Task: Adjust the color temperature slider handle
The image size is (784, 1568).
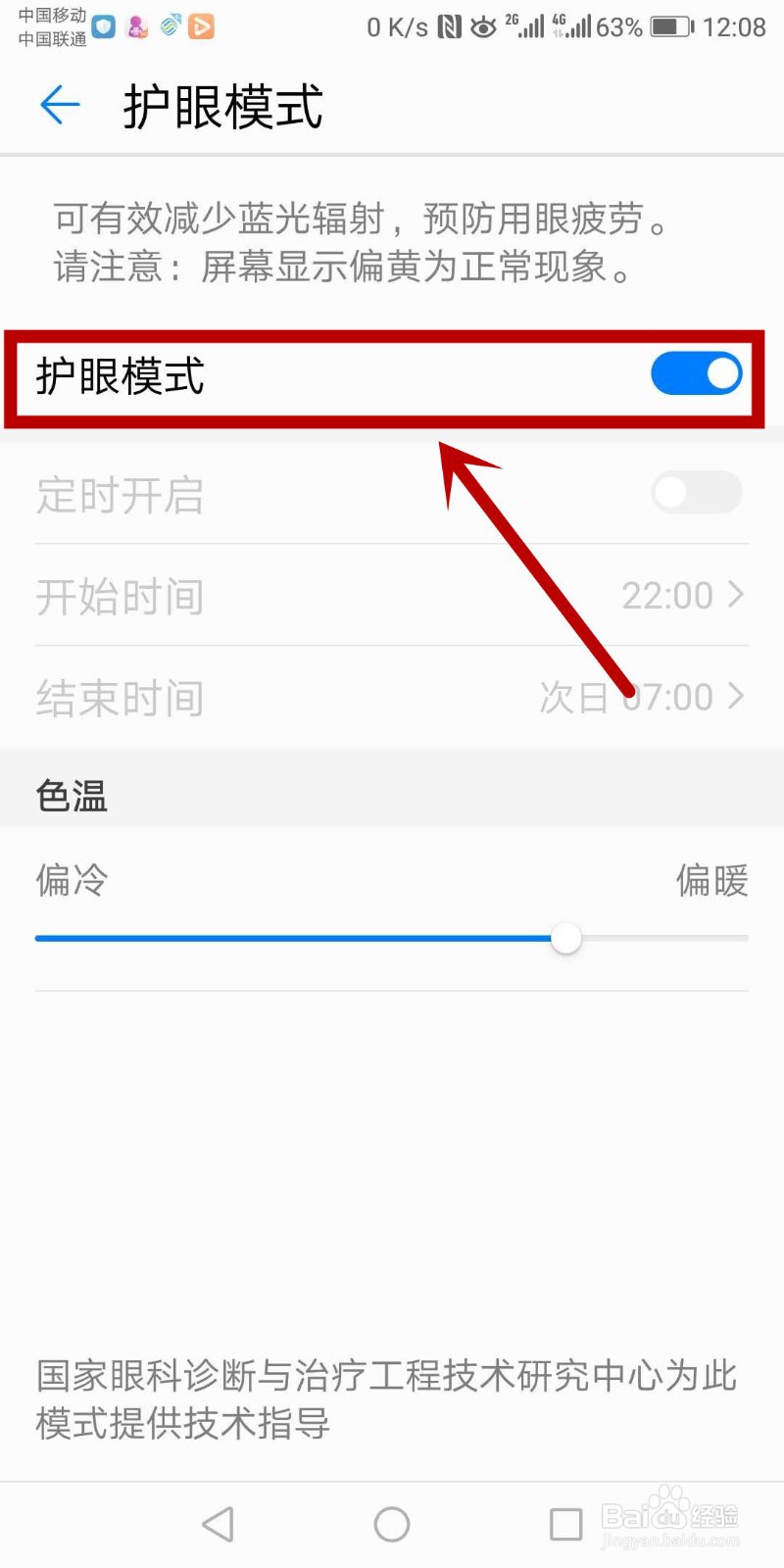Action: click(566, 938)
